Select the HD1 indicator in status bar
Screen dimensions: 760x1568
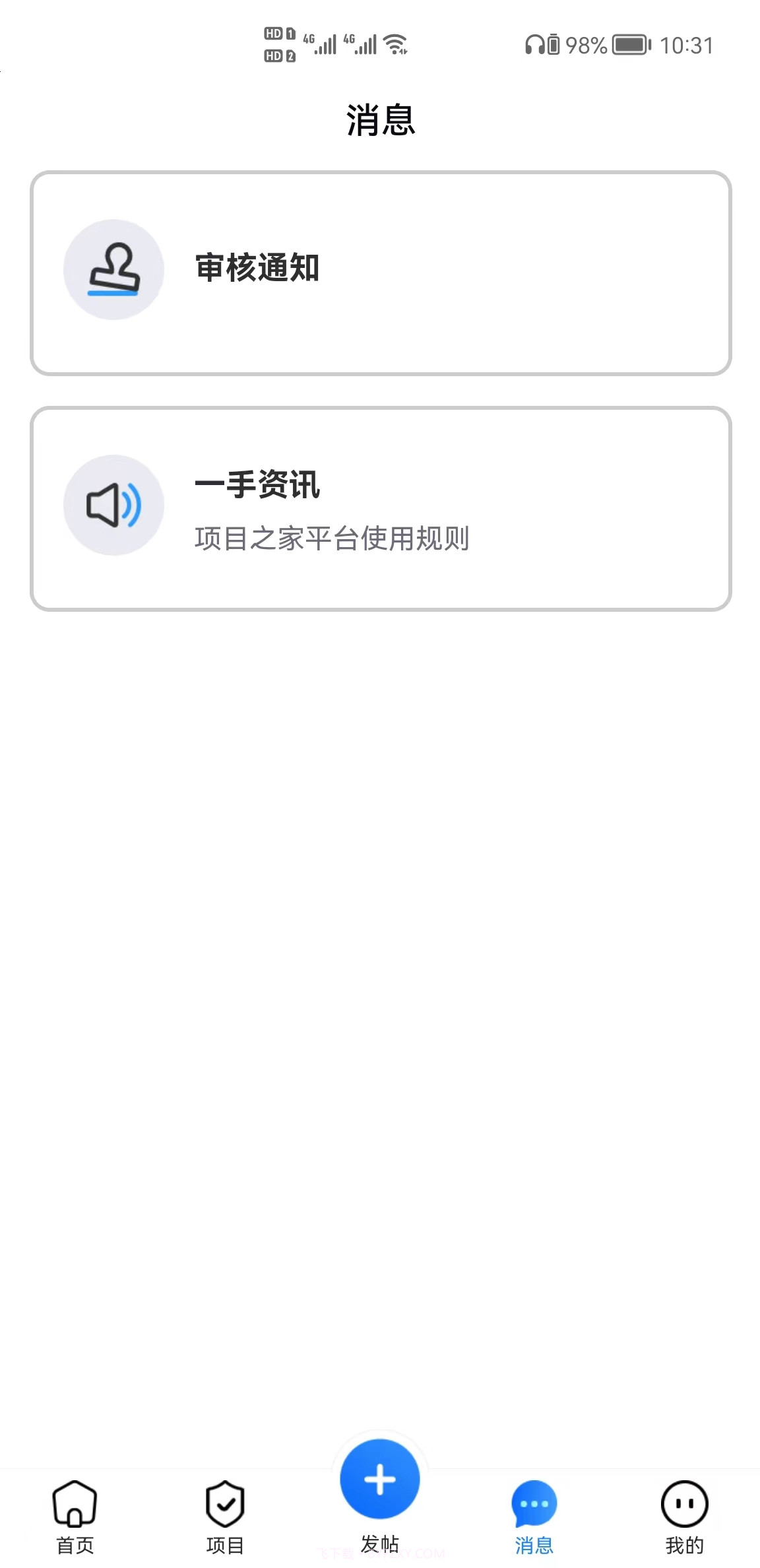click(278, 32)
